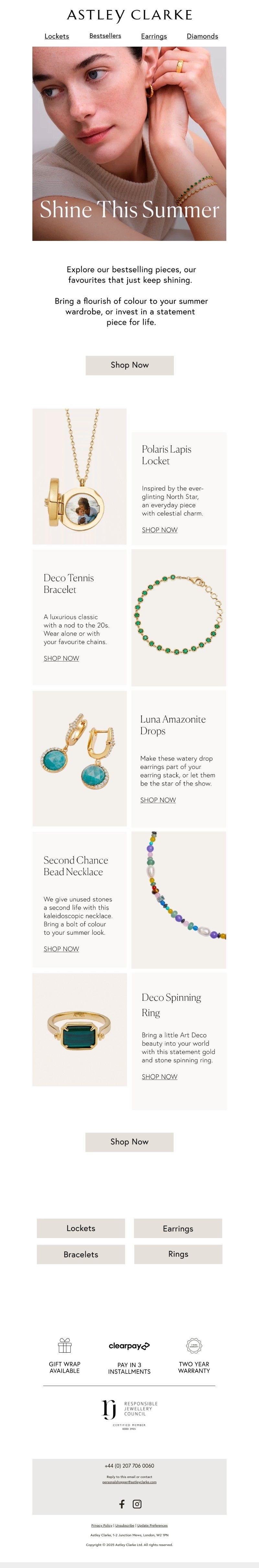Image resolution: width=259 pixels, height=1568 pixels.
Task: Open the Instagram profile icon
Action: pos(137,1504)
